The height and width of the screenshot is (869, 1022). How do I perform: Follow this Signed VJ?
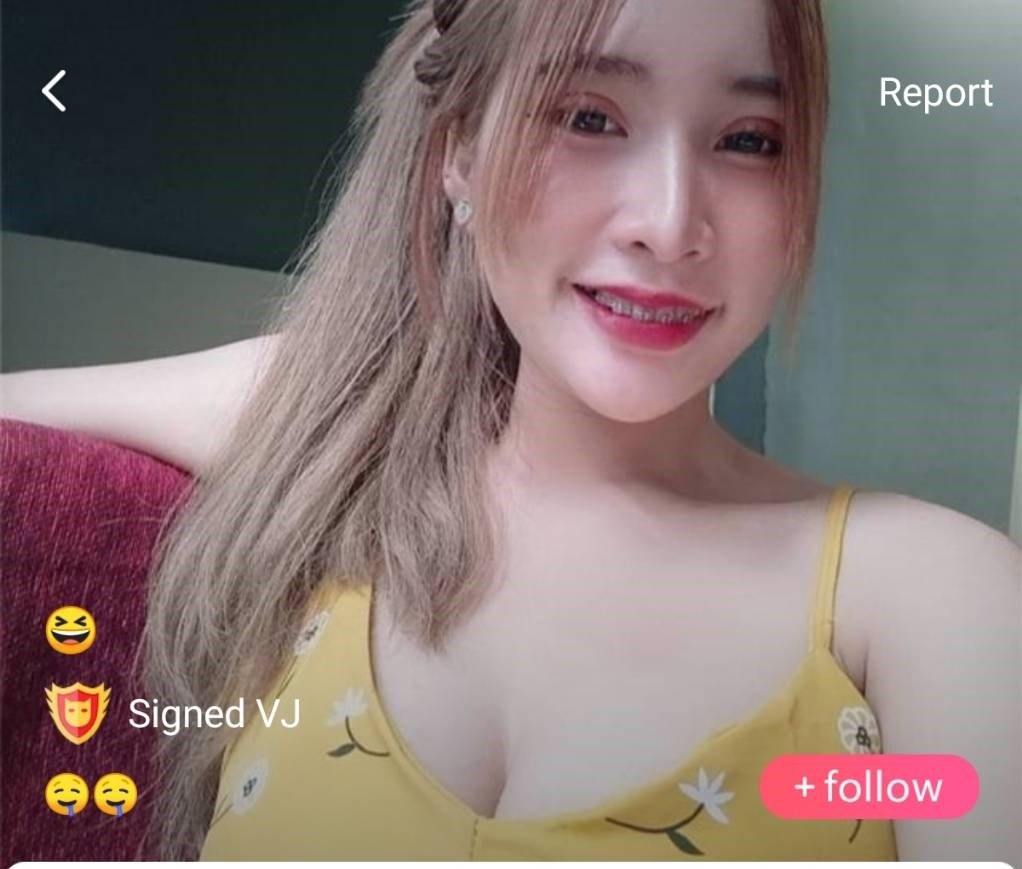point(869,787)
